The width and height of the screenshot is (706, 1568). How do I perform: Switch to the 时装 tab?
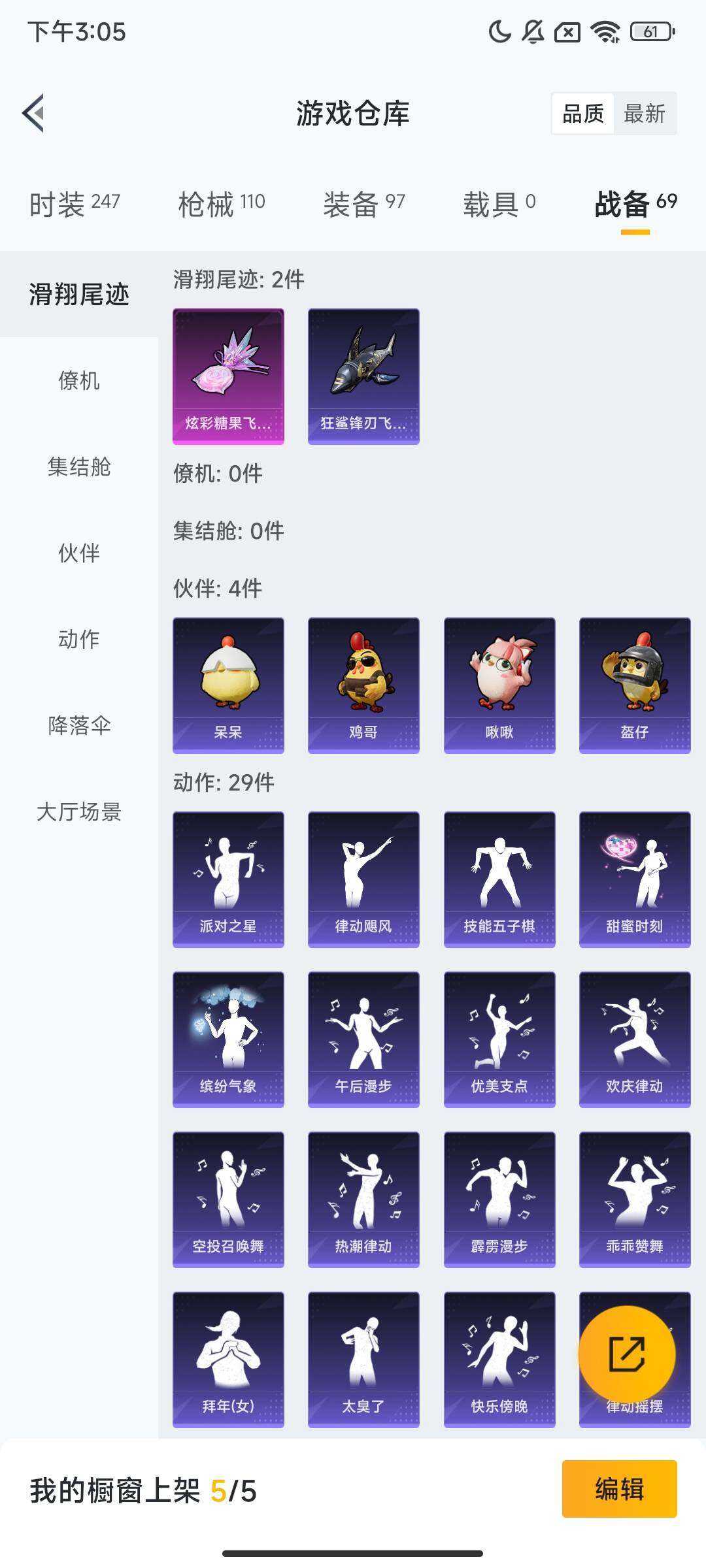75,204
